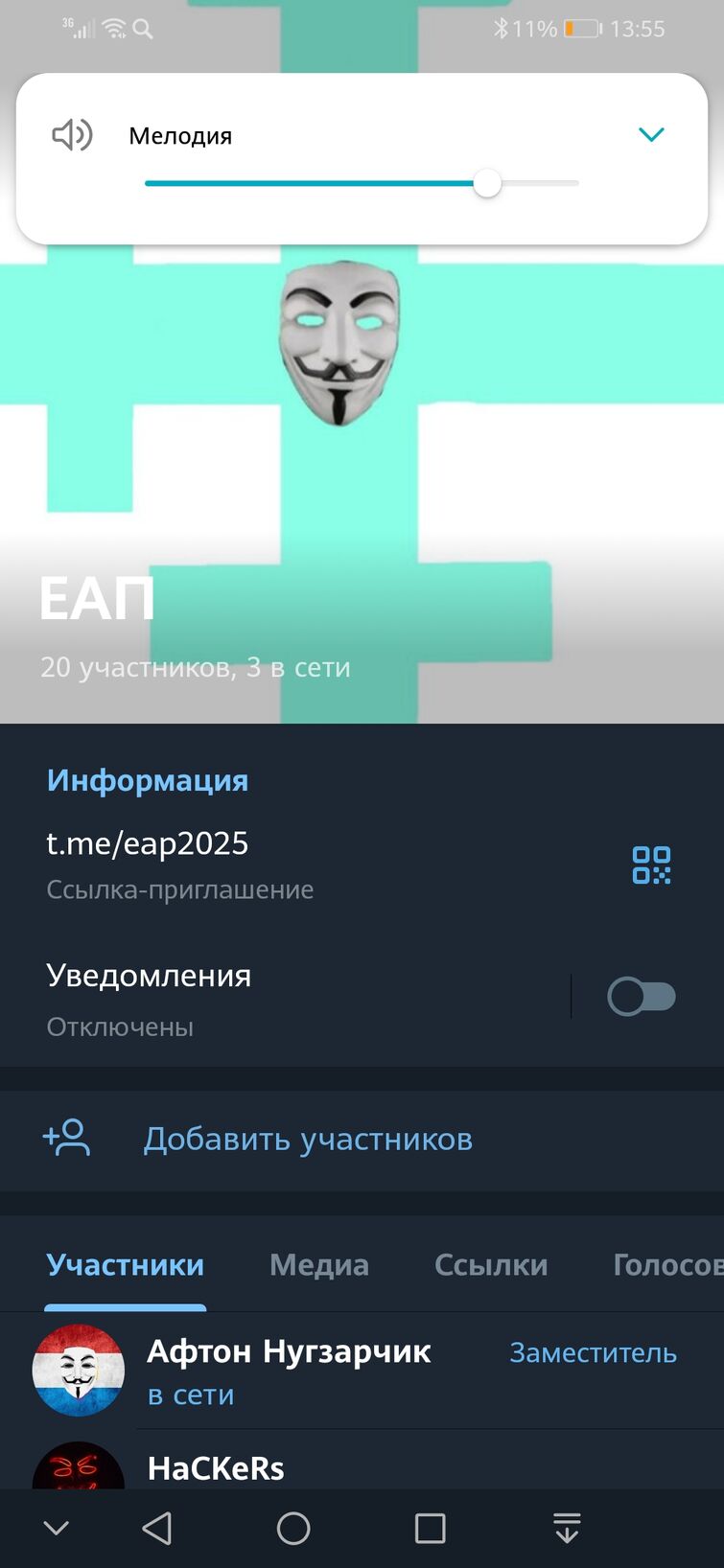Switch to the Ссылки tab
The image size is (724, 1568).
[491, 1265]
